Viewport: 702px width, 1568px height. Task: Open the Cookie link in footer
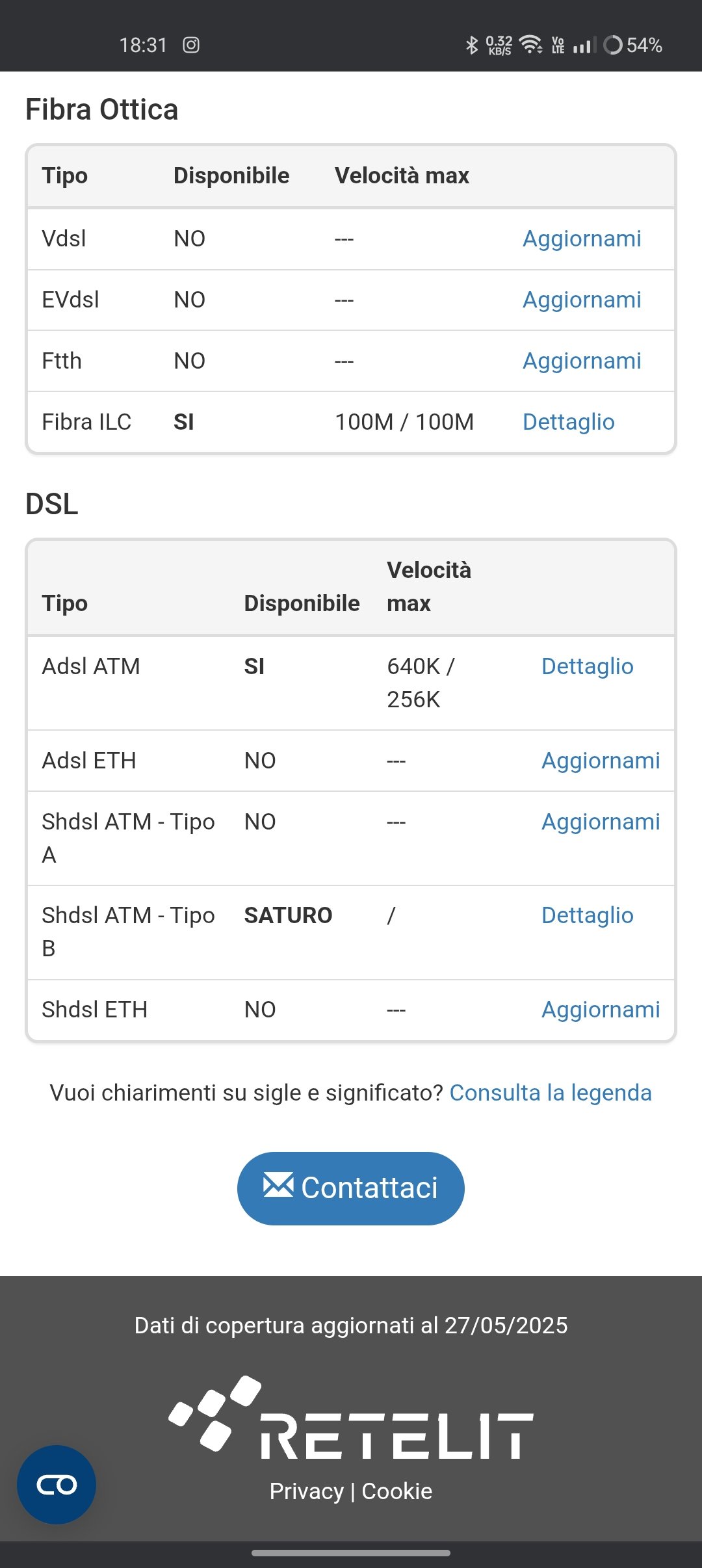tap(396, 1491)
